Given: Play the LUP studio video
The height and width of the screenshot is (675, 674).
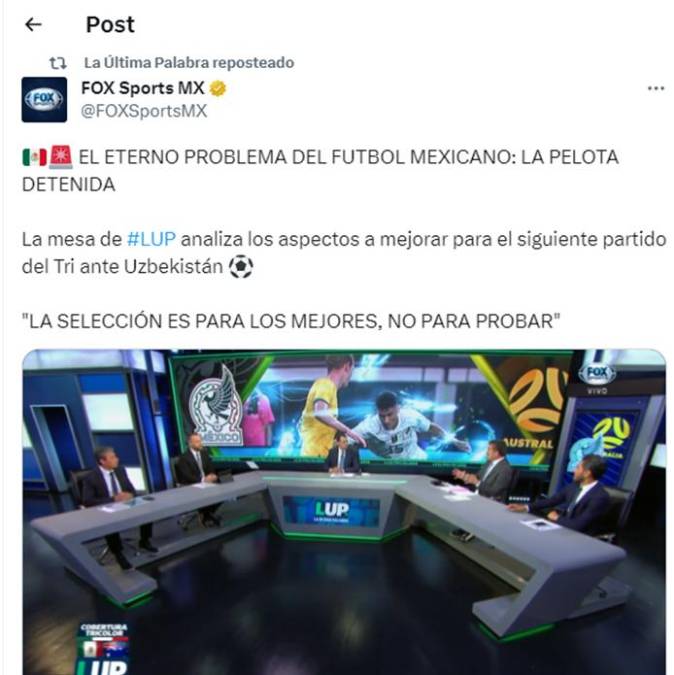Looking at the screenshot, I should pyautogui.click(x=344, y=510).
